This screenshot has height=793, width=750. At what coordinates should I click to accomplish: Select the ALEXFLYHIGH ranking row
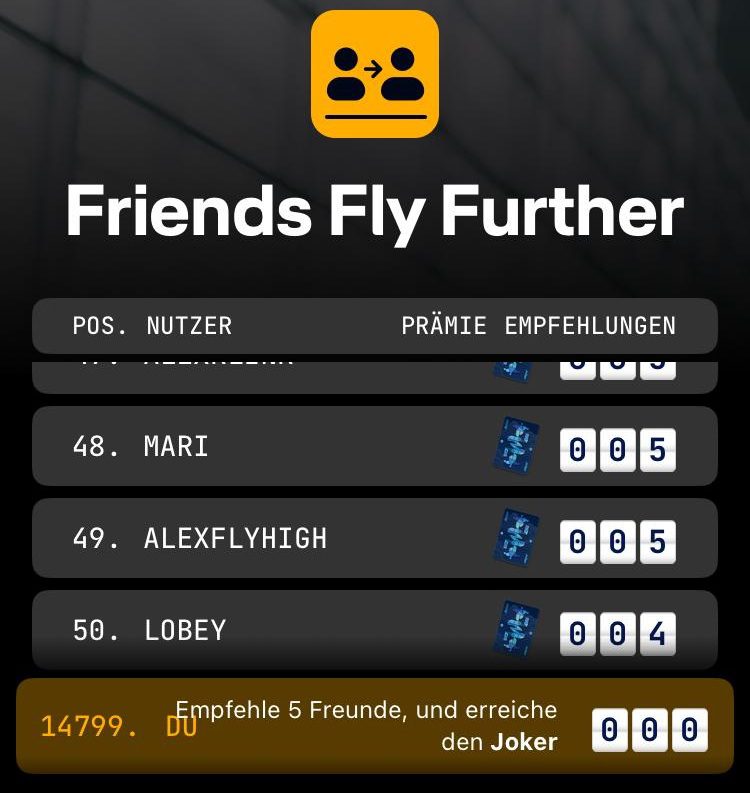[374, 538]
